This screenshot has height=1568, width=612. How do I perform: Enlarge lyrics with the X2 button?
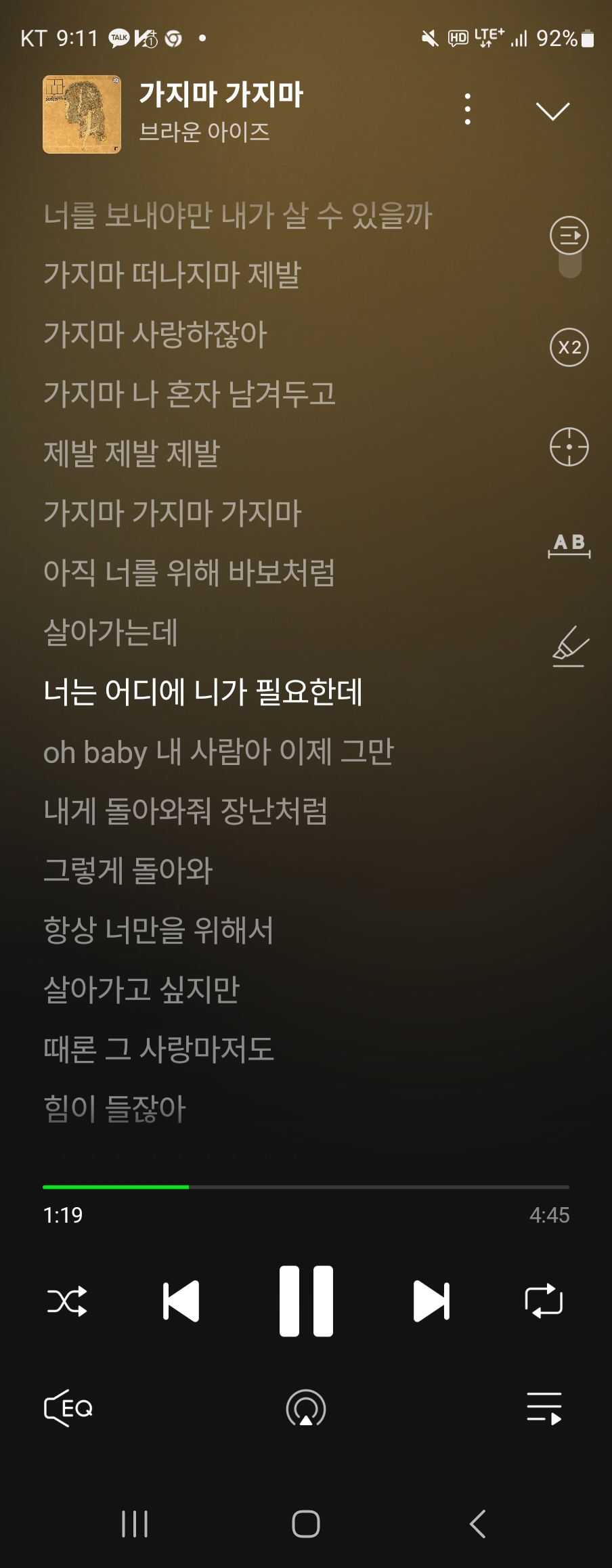[x=569, y=347]
